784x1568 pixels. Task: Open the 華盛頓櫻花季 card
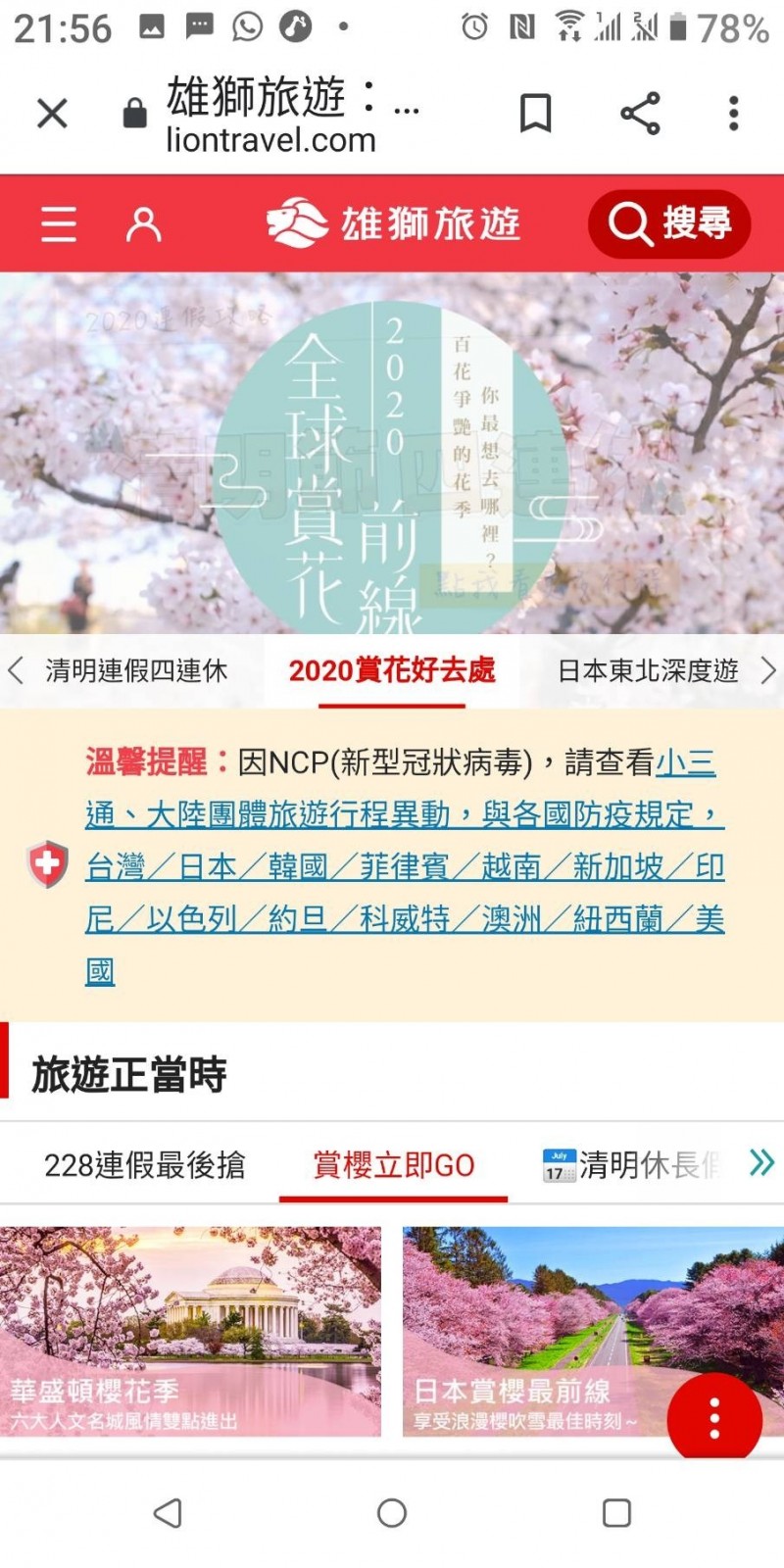pyautogui.click(x=190, y=1332)
